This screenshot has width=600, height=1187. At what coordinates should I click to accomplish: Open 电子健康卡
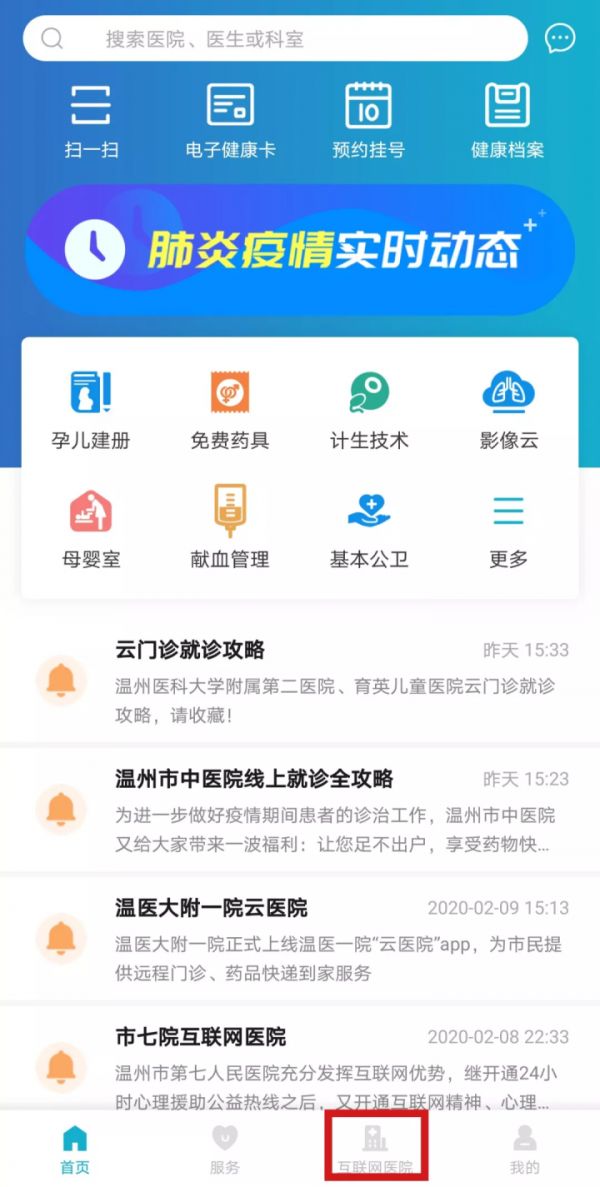pos(230,120)
